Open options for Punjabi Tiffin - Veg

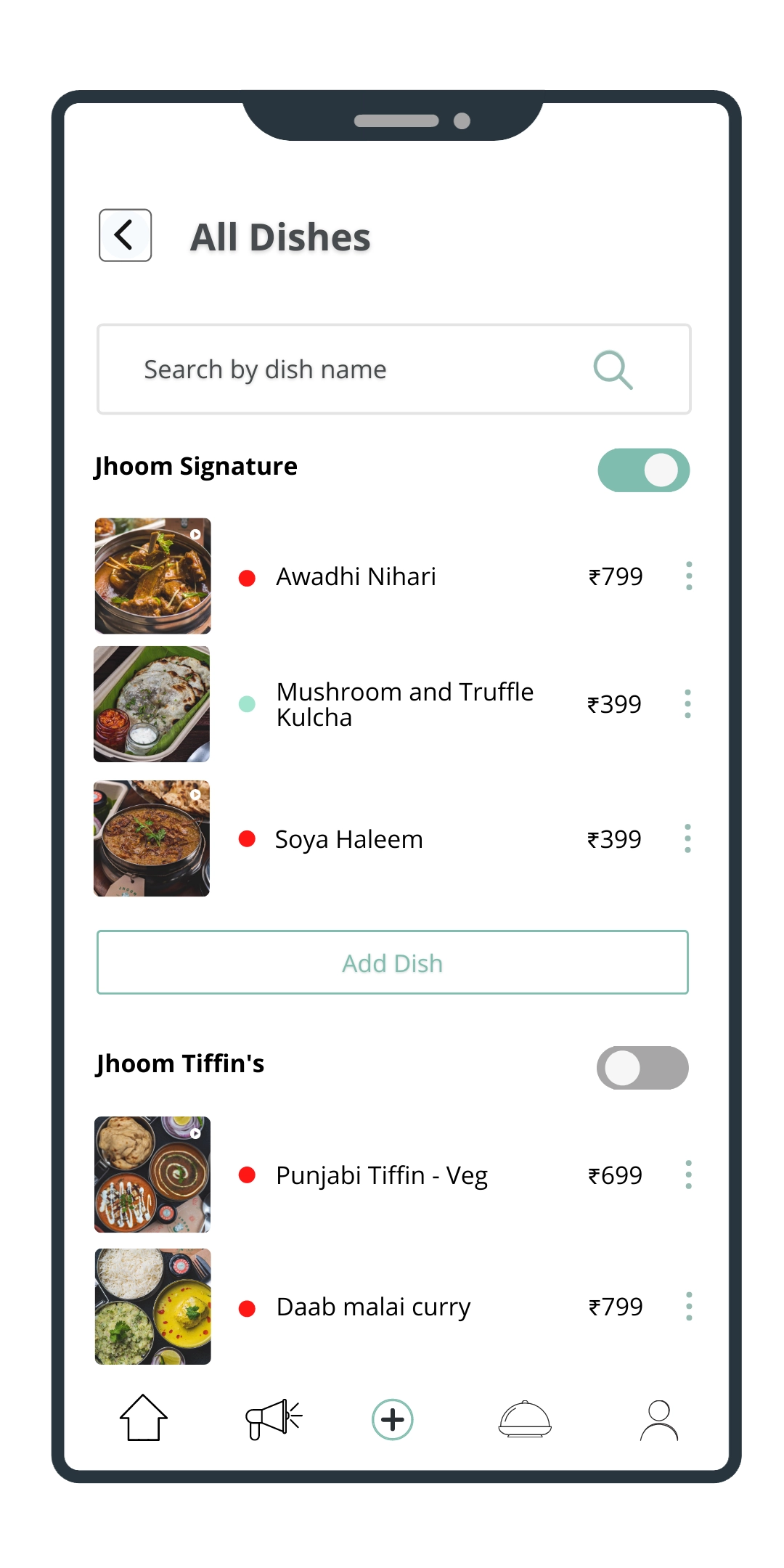[688, 1175]
